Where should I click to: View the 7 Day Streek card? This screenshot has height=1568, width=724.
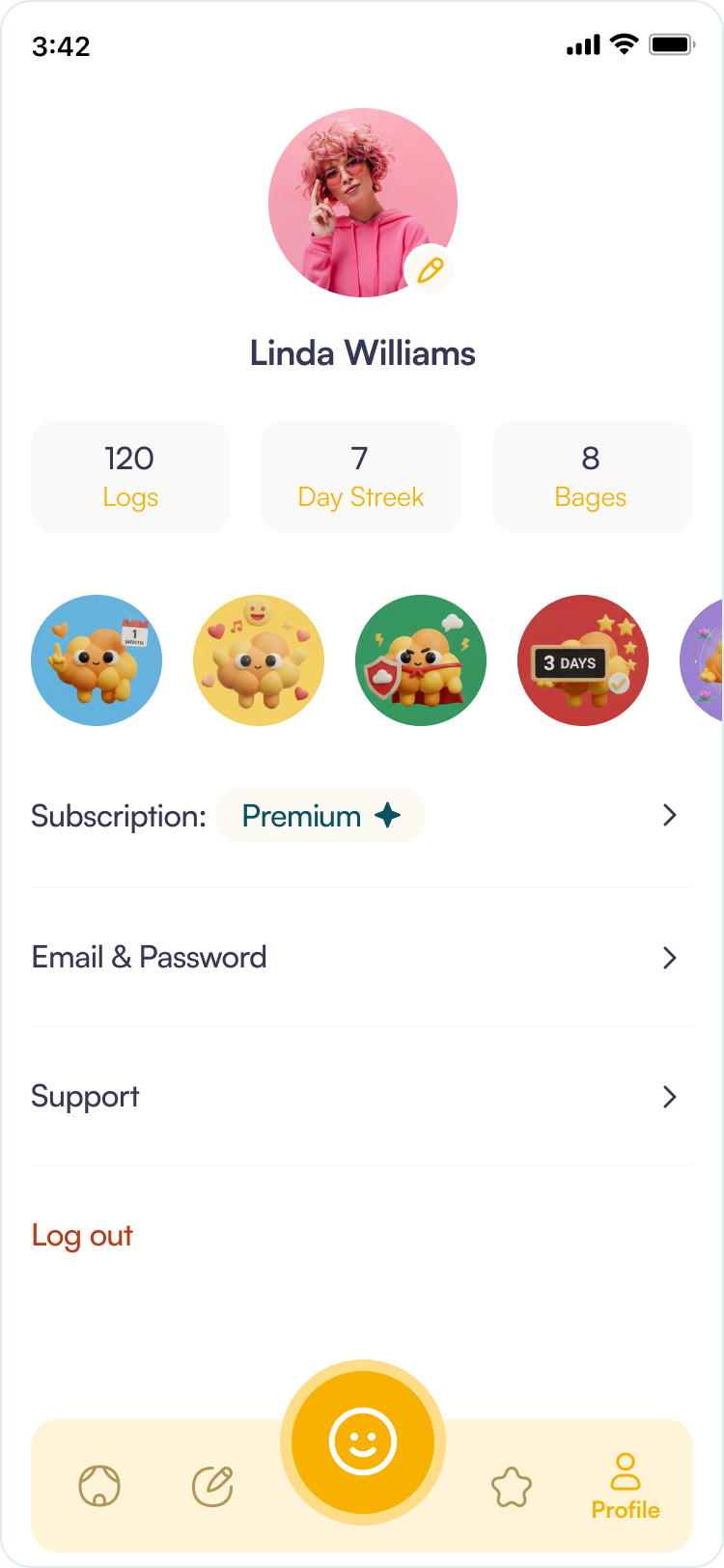point(361,477)
